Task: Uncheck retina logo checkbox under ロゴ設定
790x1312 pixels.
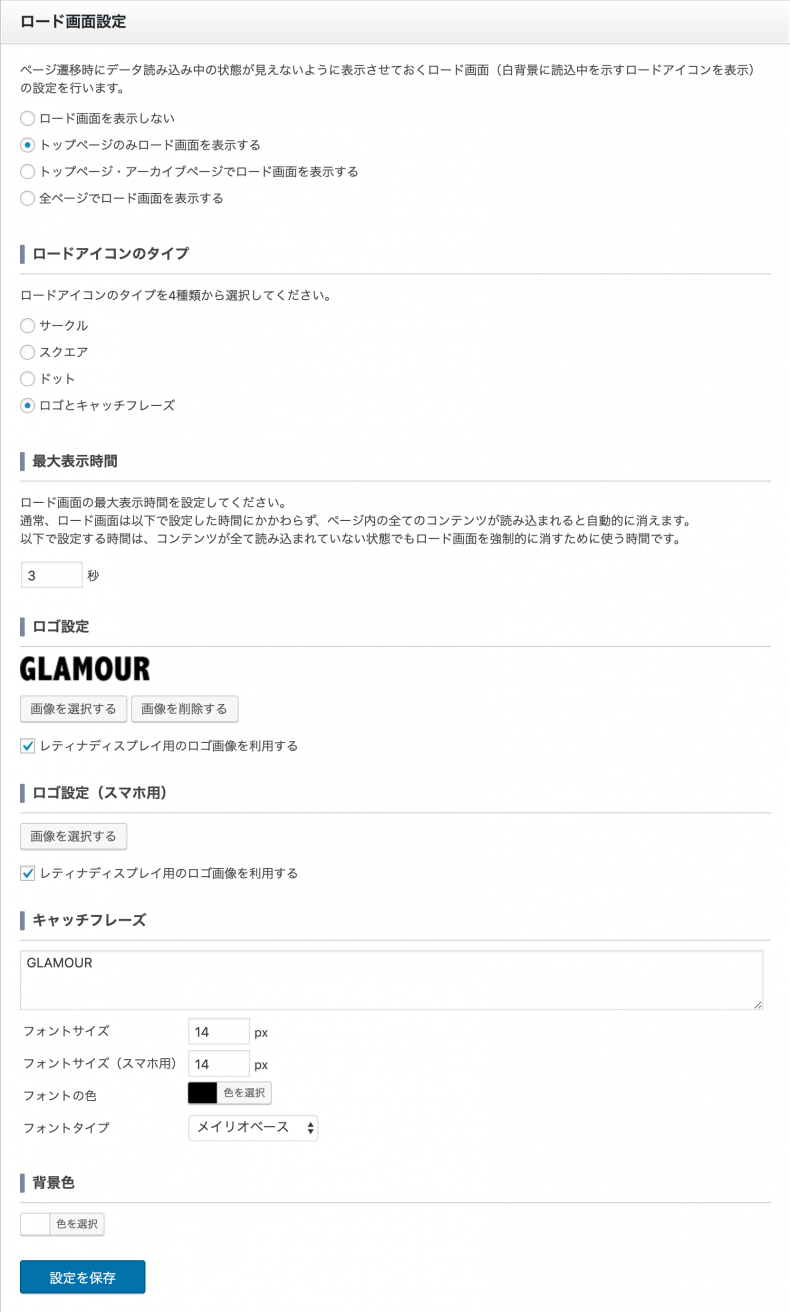Action: pos(28,746)
